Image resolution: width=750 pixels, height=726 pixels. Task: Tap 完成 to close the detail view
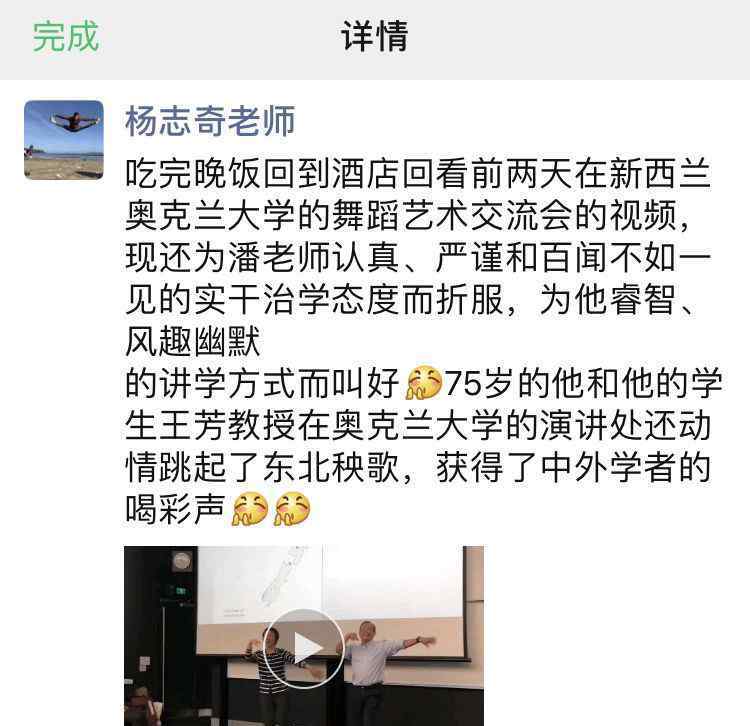(x=66, y=37)
